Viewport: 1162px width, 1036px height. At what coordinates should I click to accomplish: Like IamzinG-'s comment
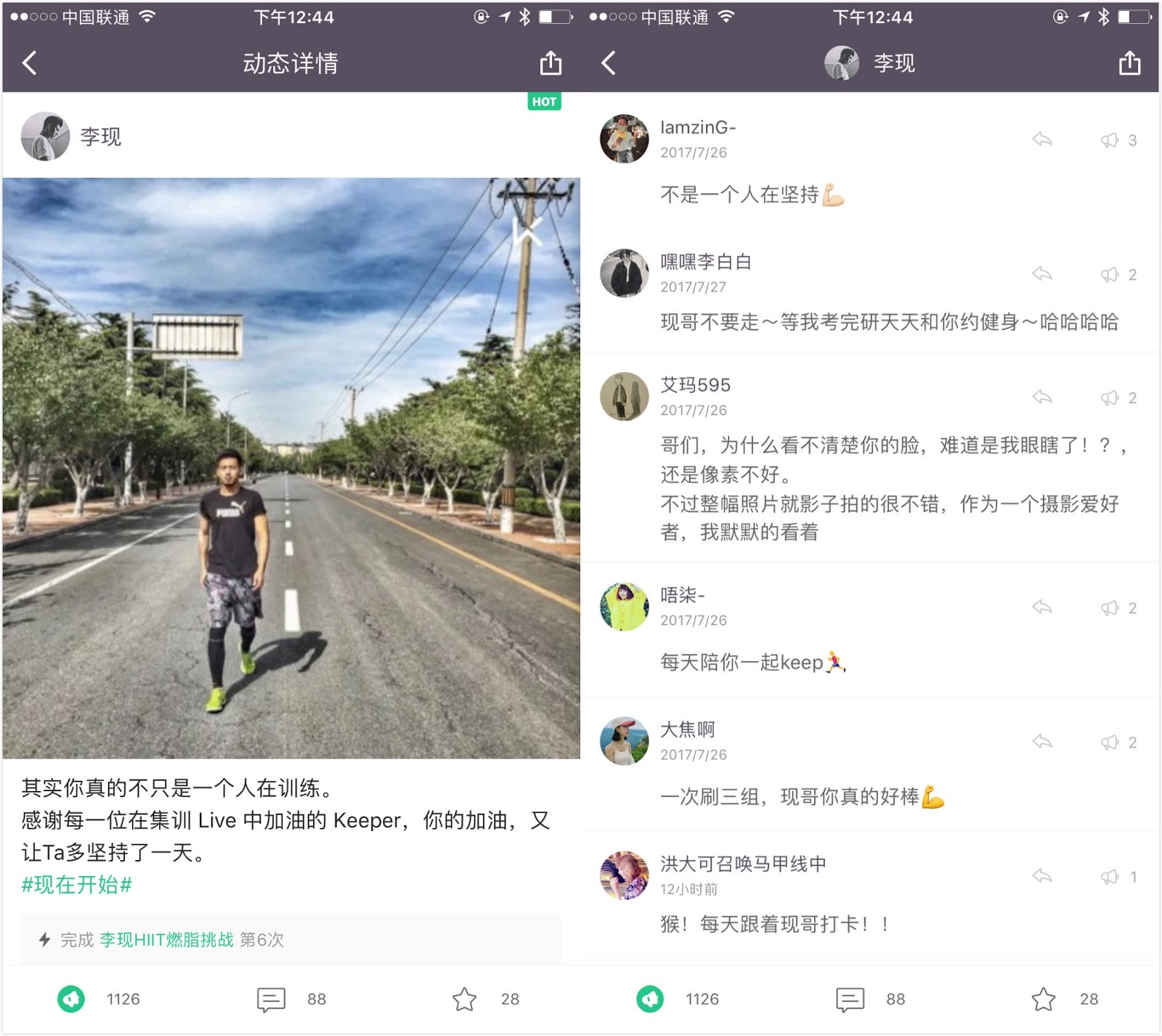pos(1110,140)
